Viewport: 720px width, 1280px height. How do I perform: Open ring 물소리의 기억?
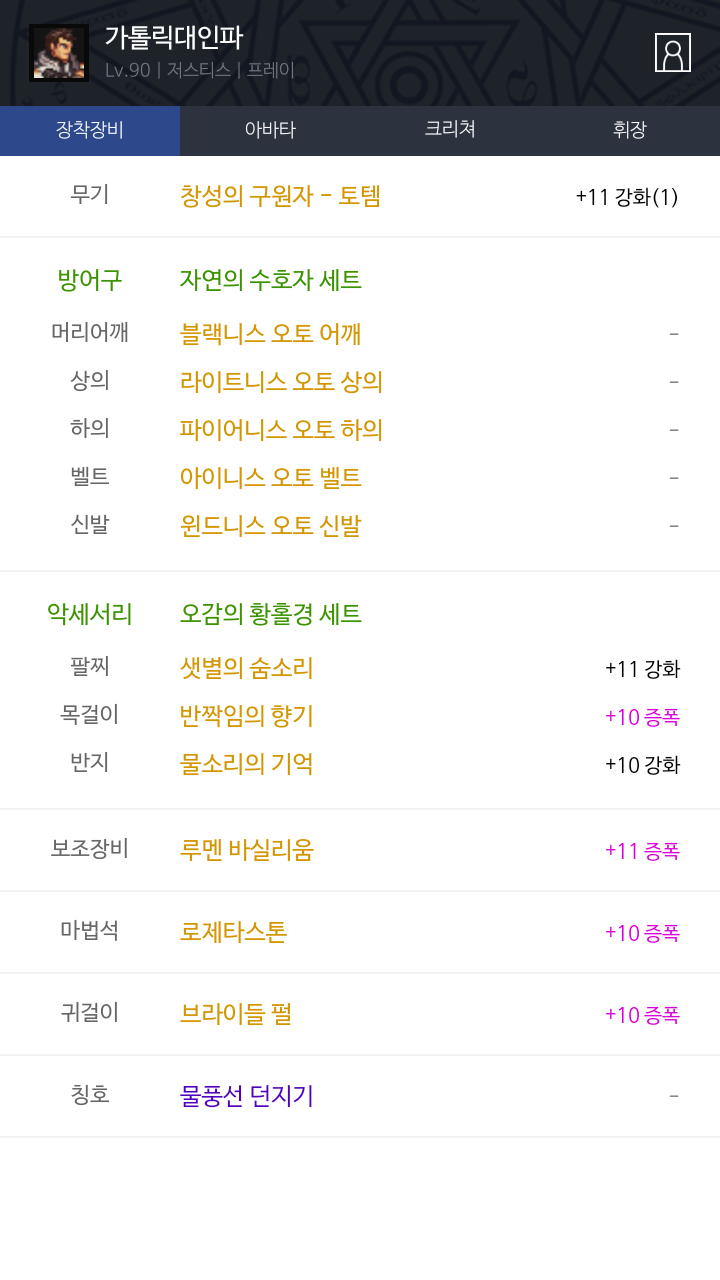point(247,764)
